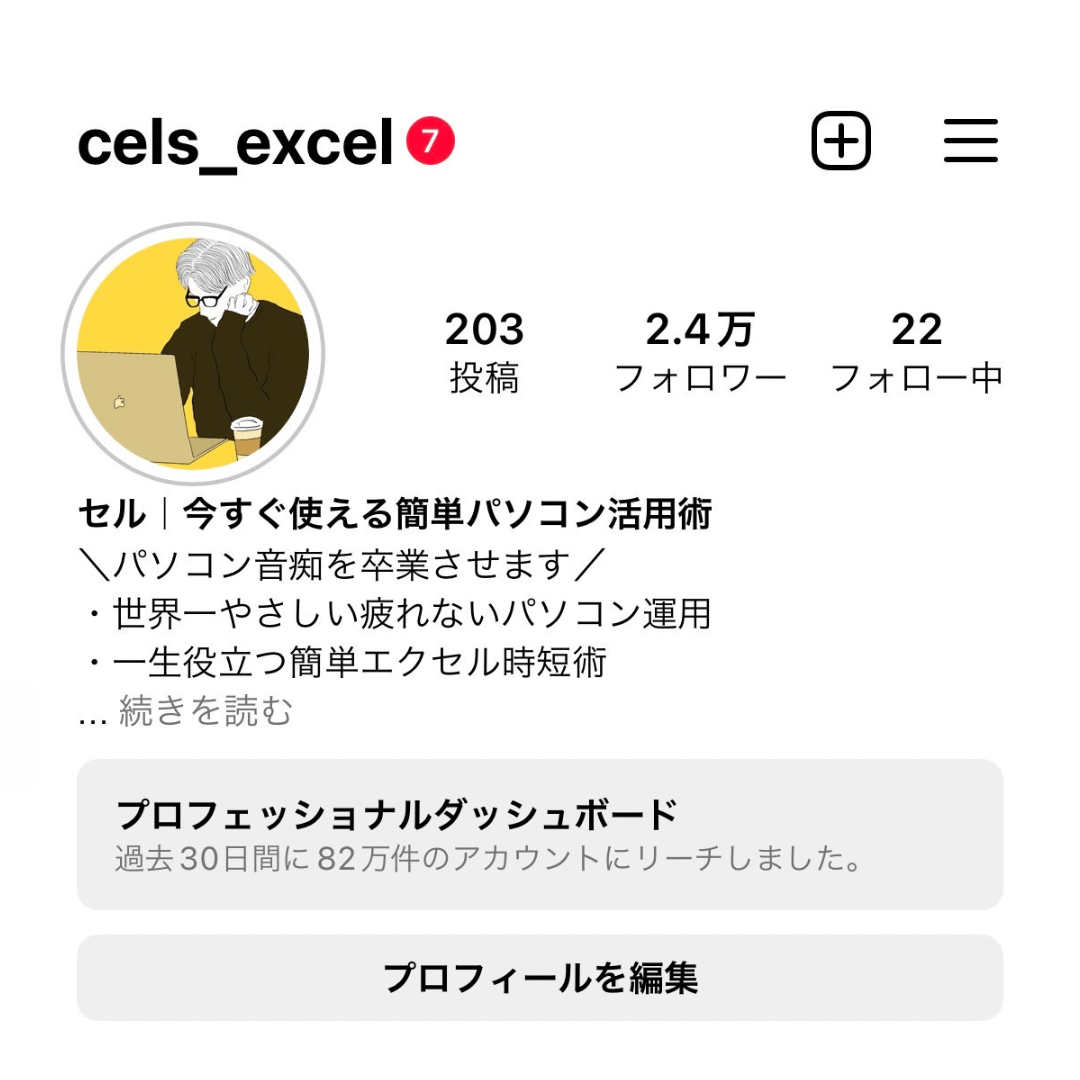The height and width of the screenshot is (1080, 1080).
Task: Open the 2.4万 フォロワー followers list
Action: point(700,353)
